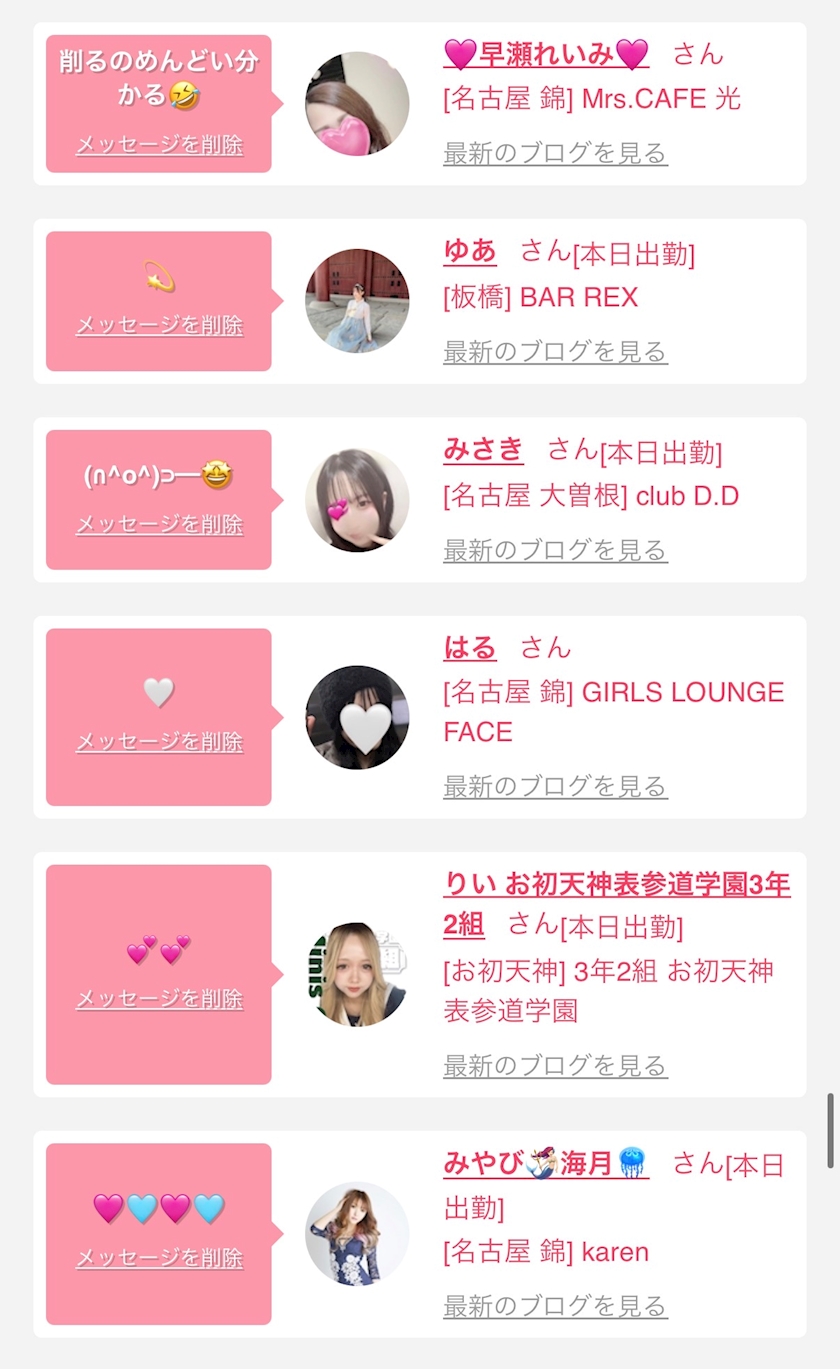Open みやび海月's profile name link
The image size is (840, 1369).
[x=546, y=1164]
